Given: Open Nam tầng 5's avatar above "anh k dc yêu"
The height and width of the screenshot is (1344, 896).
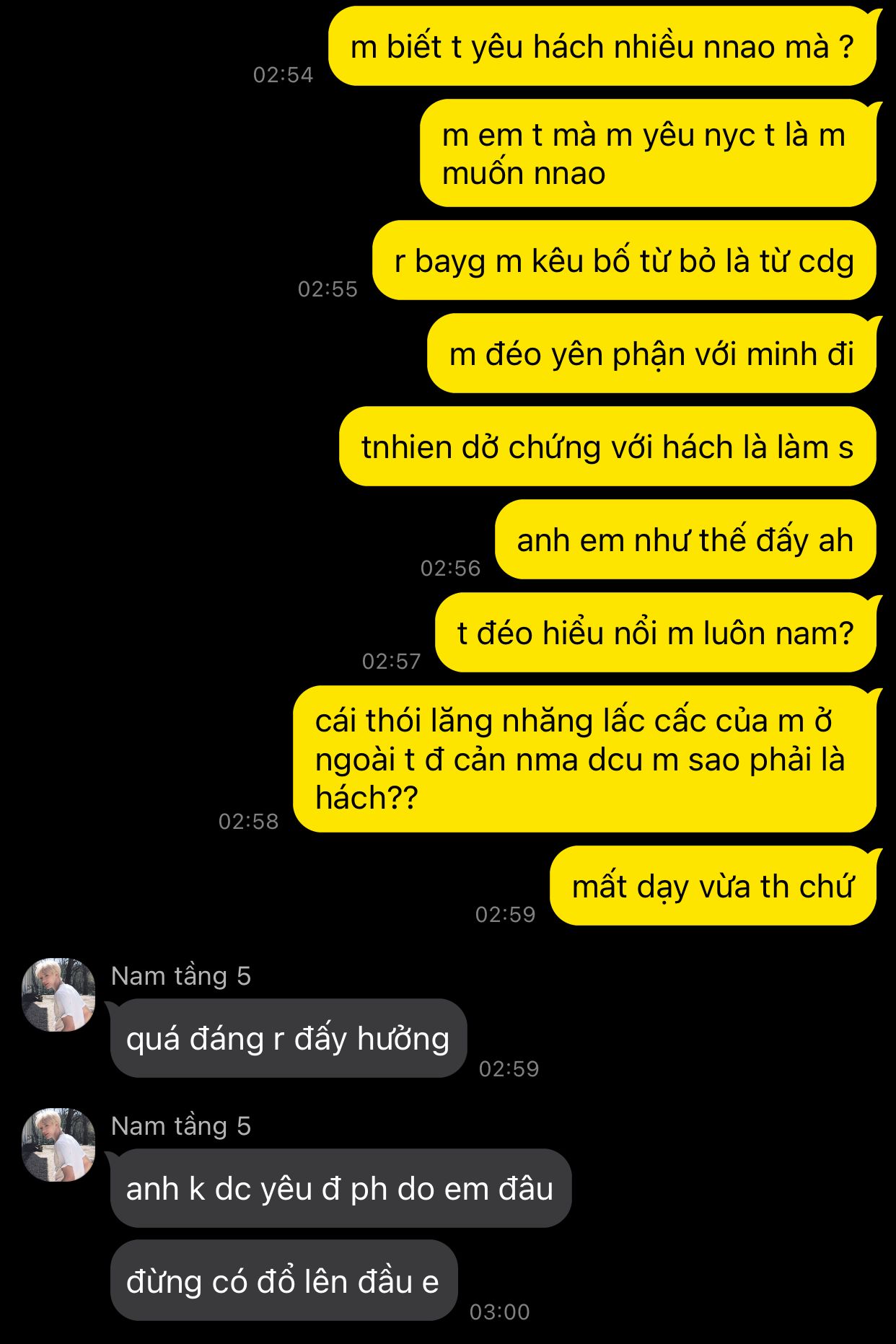Looking at the screenshot, I should [x=58, y=1145].
